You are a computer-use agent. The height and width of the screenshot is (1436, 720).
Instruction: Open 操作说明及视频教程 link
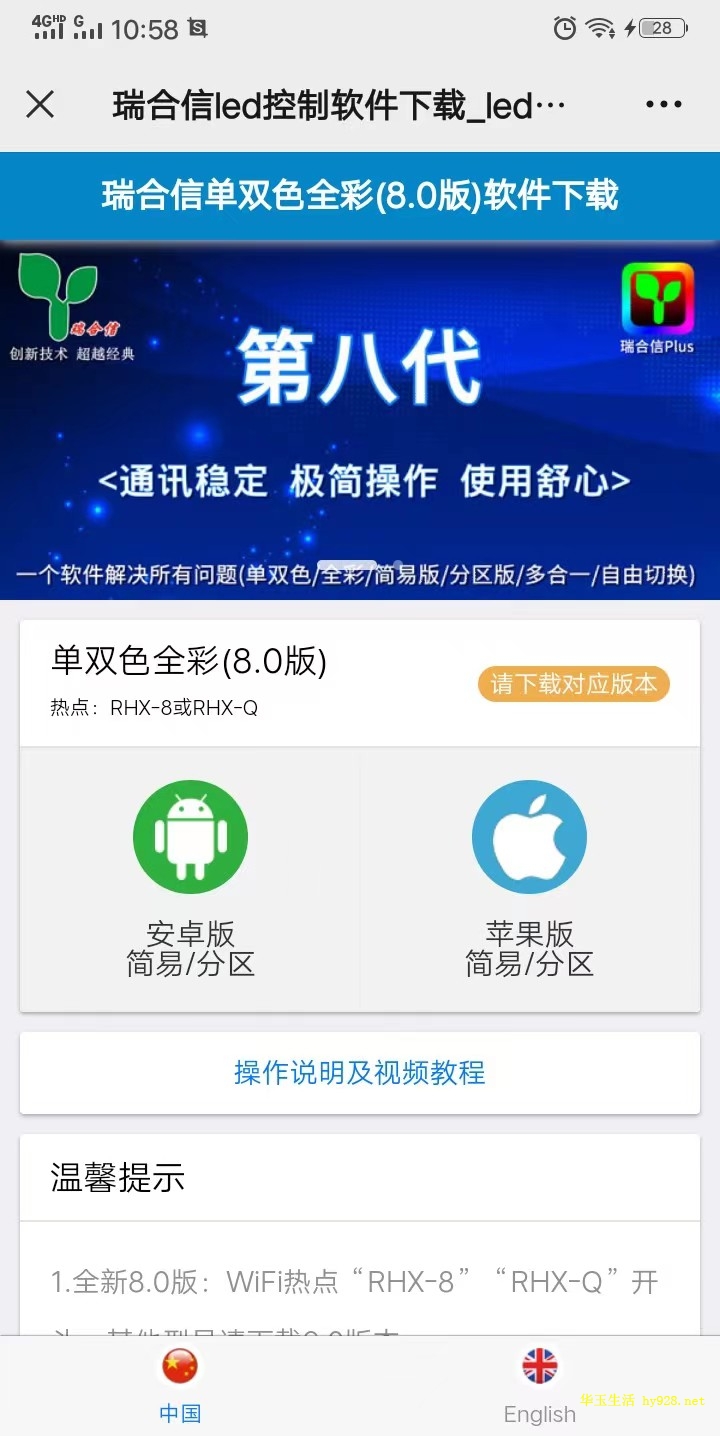[360, 1073]
